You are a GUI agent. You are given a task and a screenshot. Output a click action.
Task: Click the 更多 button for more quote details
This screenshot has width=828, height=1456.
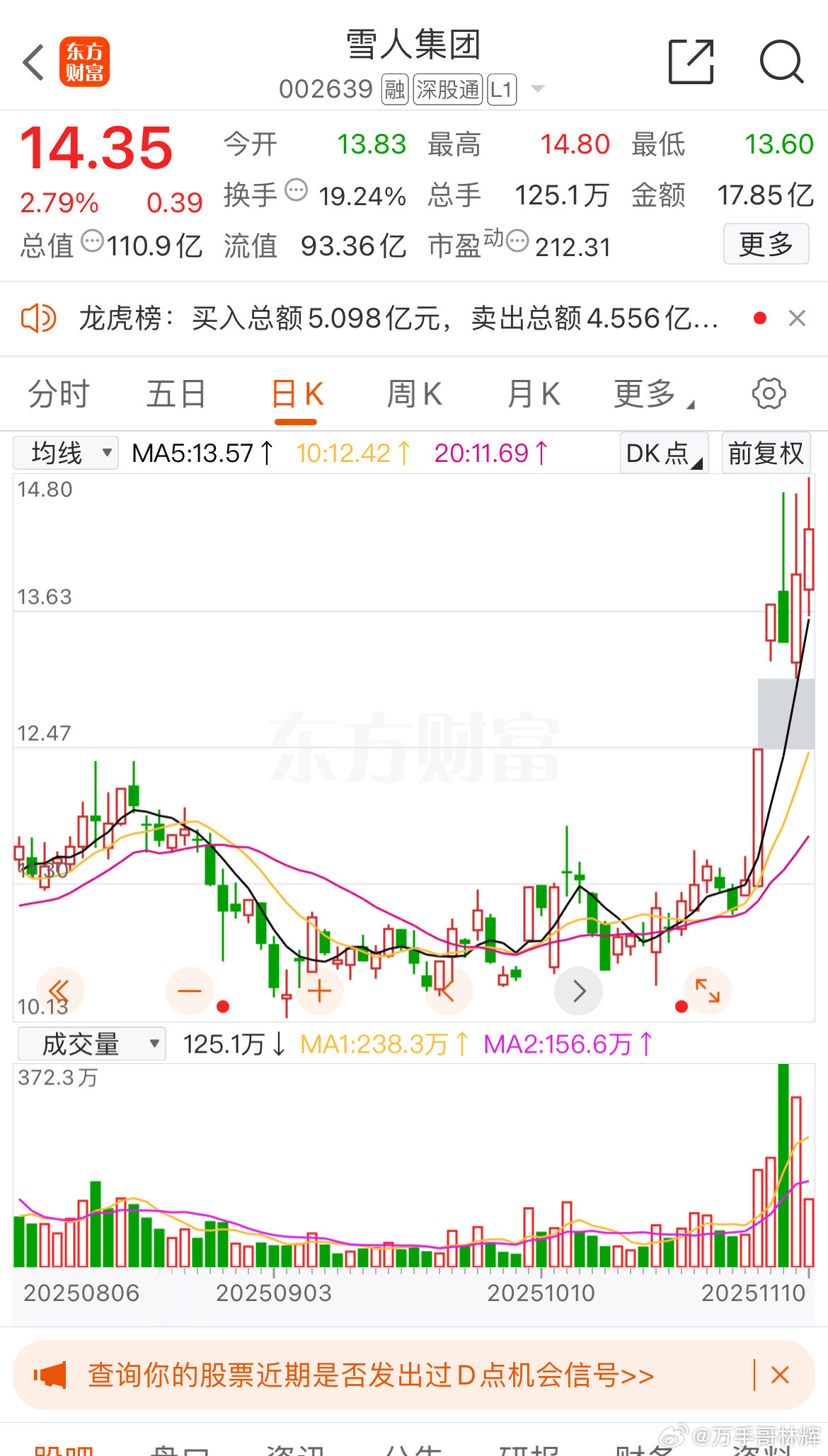coord(765,245)
